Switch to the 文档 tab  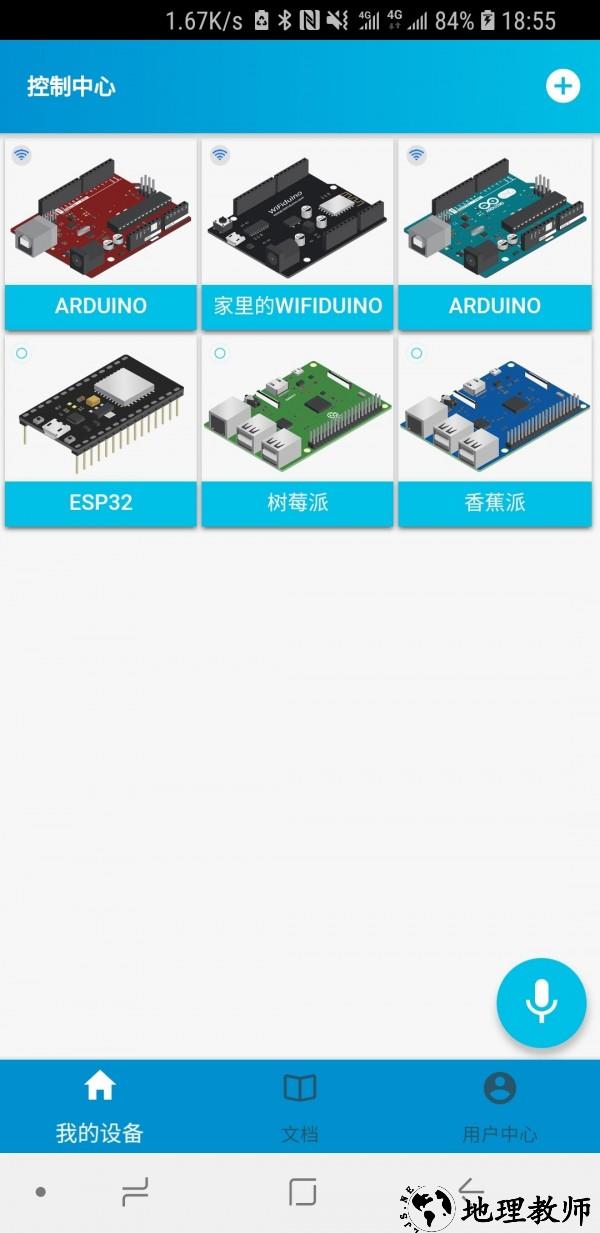coord(300,1106)
